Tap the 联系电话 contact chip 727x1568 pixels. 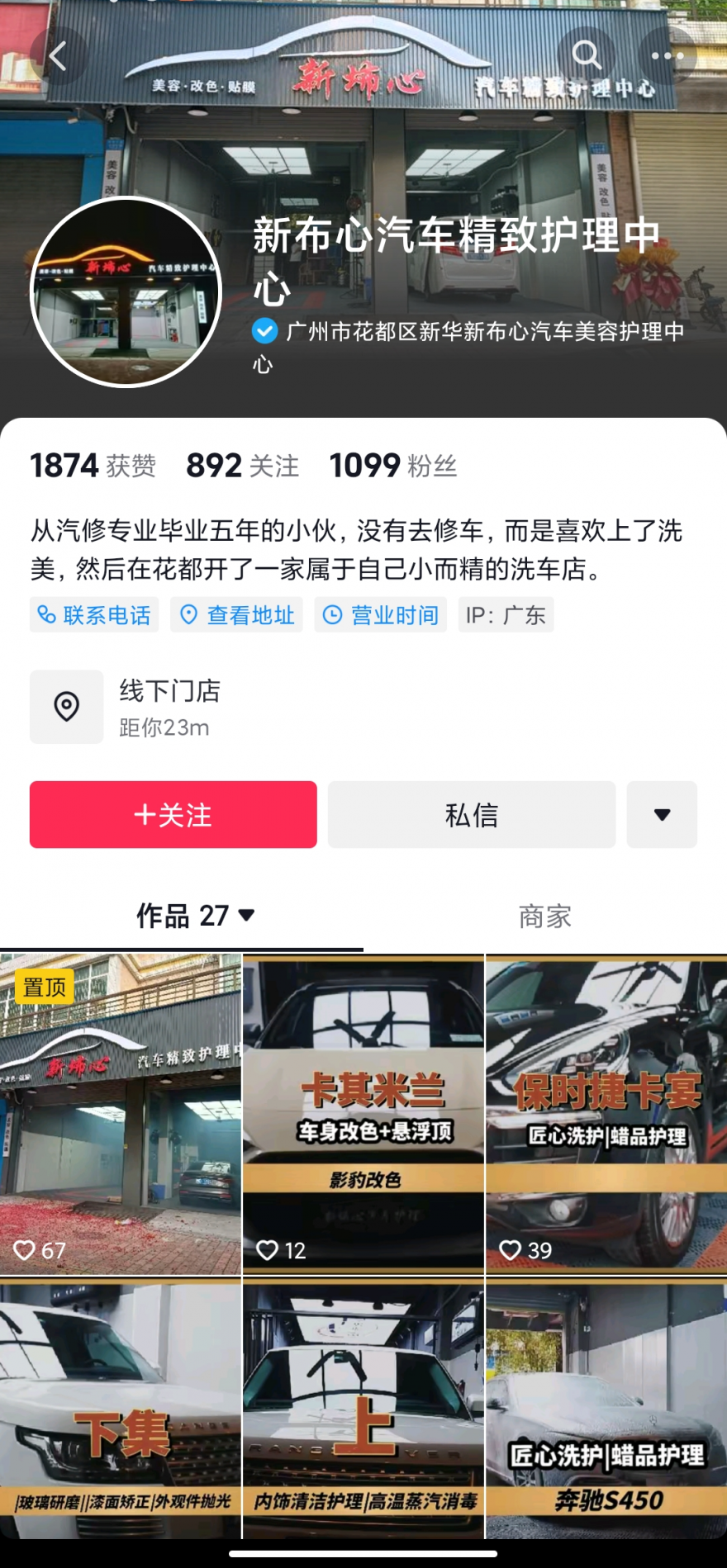94,615
